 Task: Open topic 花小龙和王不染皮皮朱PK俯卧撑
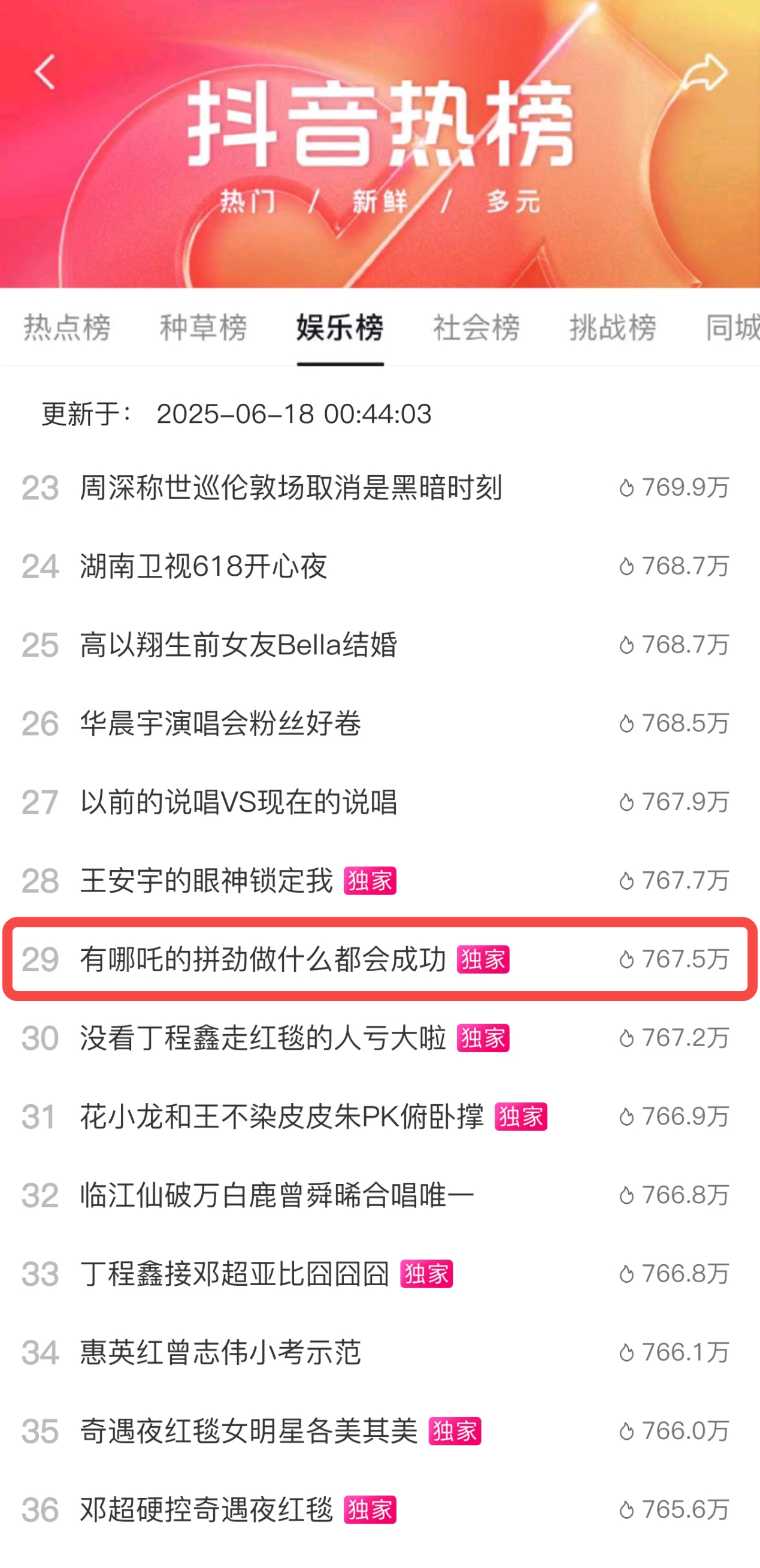point(281,1116)
